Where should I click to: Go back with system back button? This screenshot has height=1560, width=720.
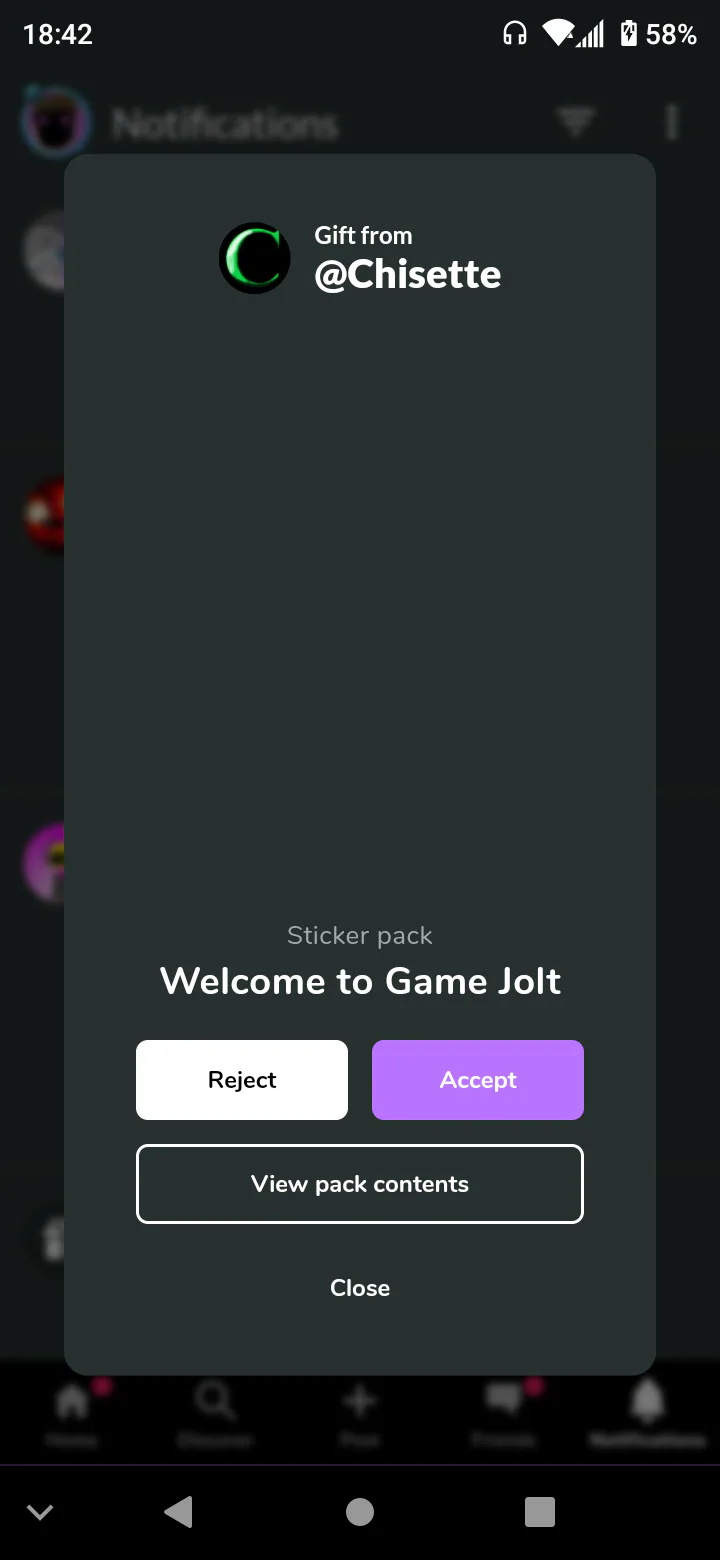(178, 1512)
